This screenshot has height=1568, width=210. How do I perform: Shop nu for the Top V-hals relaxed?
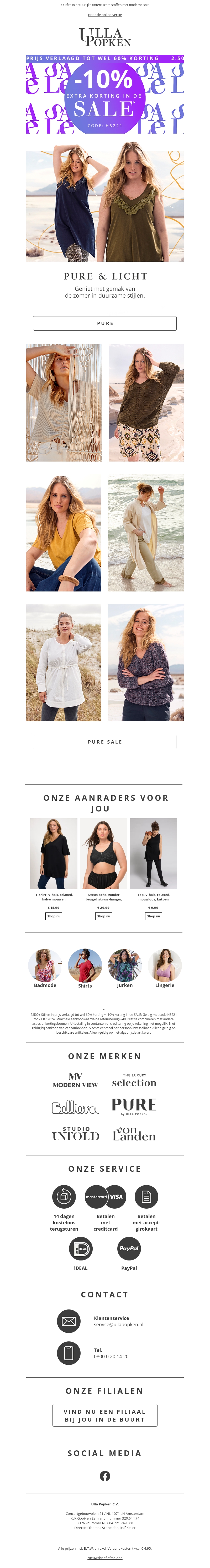tap(153, 915)
